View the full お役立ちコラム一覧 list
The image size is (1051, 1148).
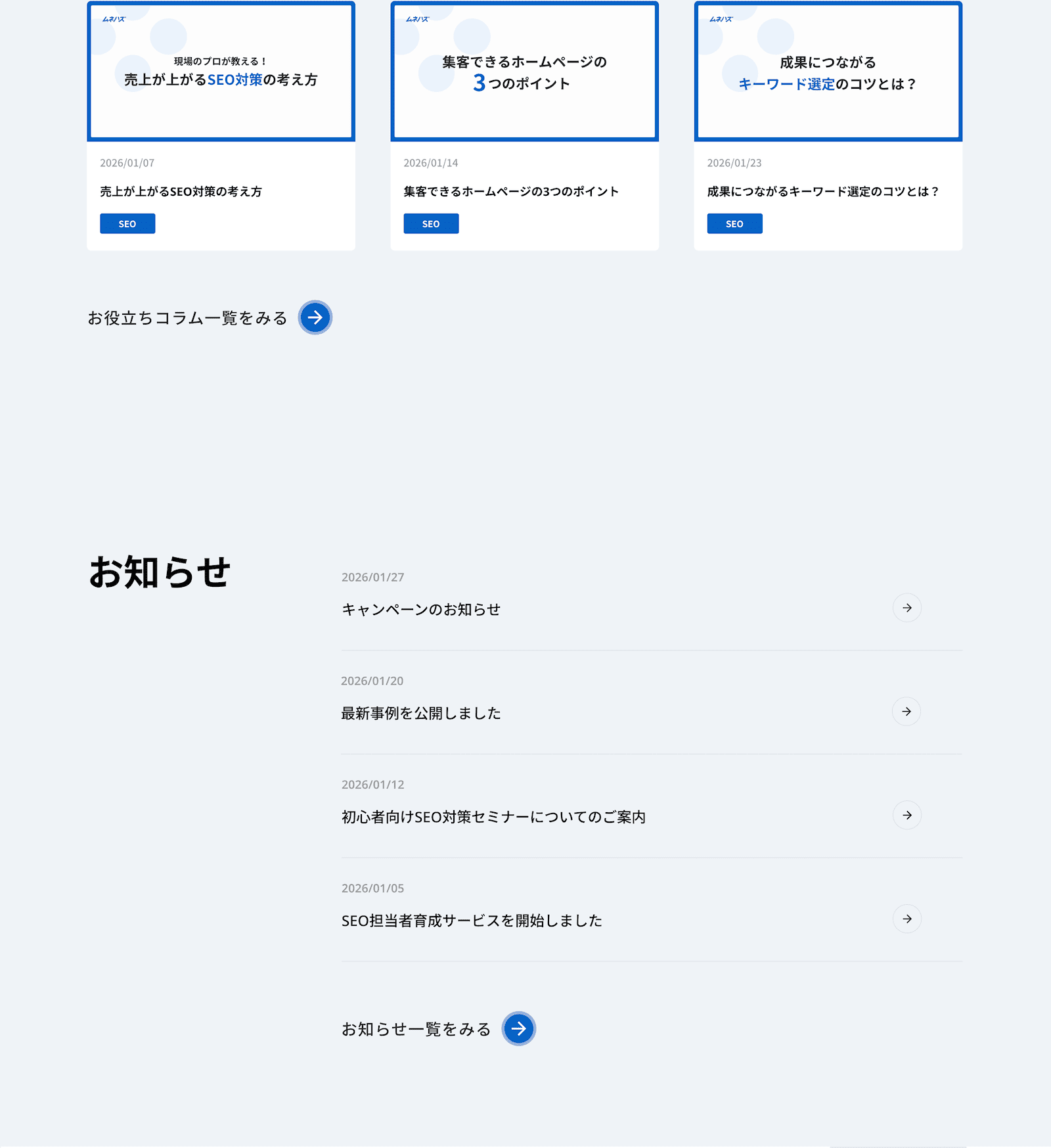coord(315,317)
